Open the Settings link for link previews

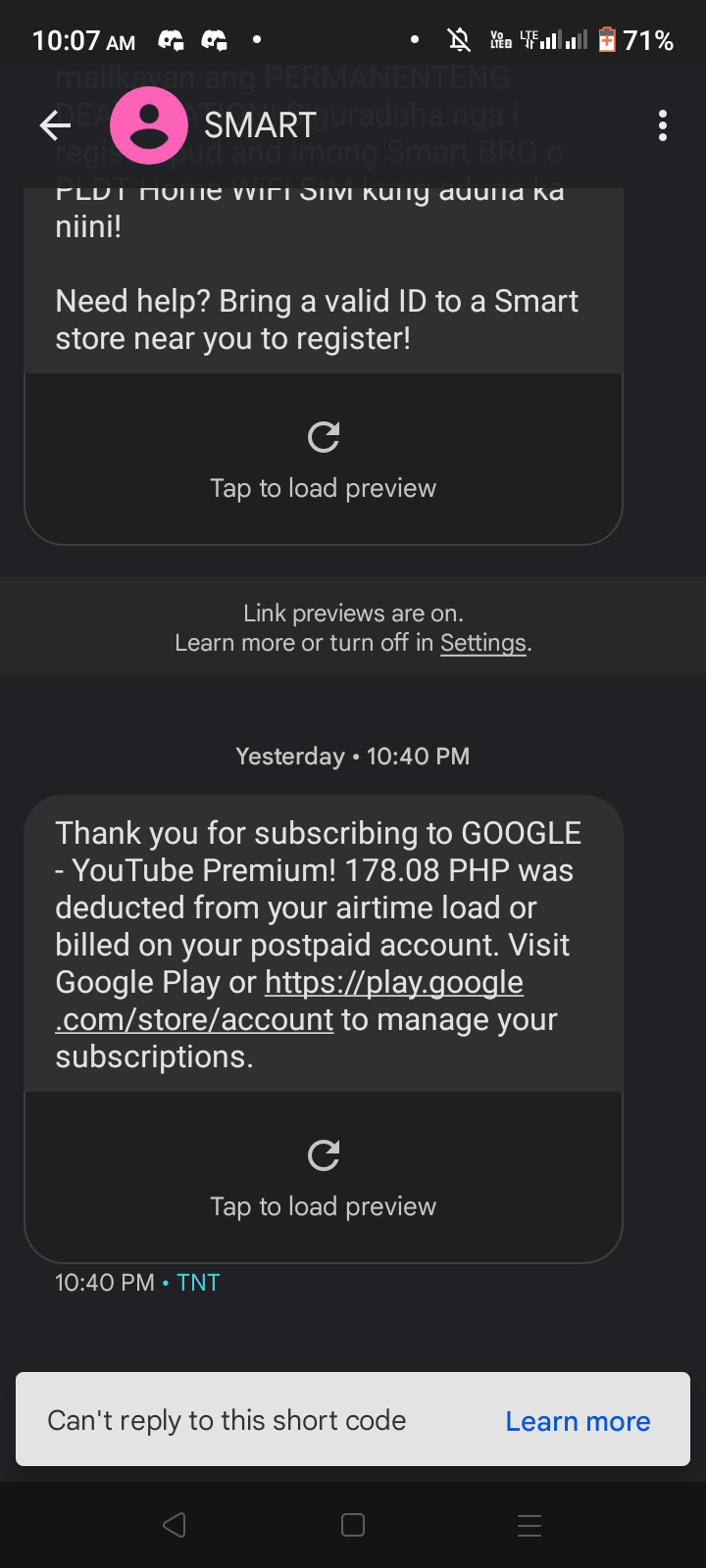[483, 643]
